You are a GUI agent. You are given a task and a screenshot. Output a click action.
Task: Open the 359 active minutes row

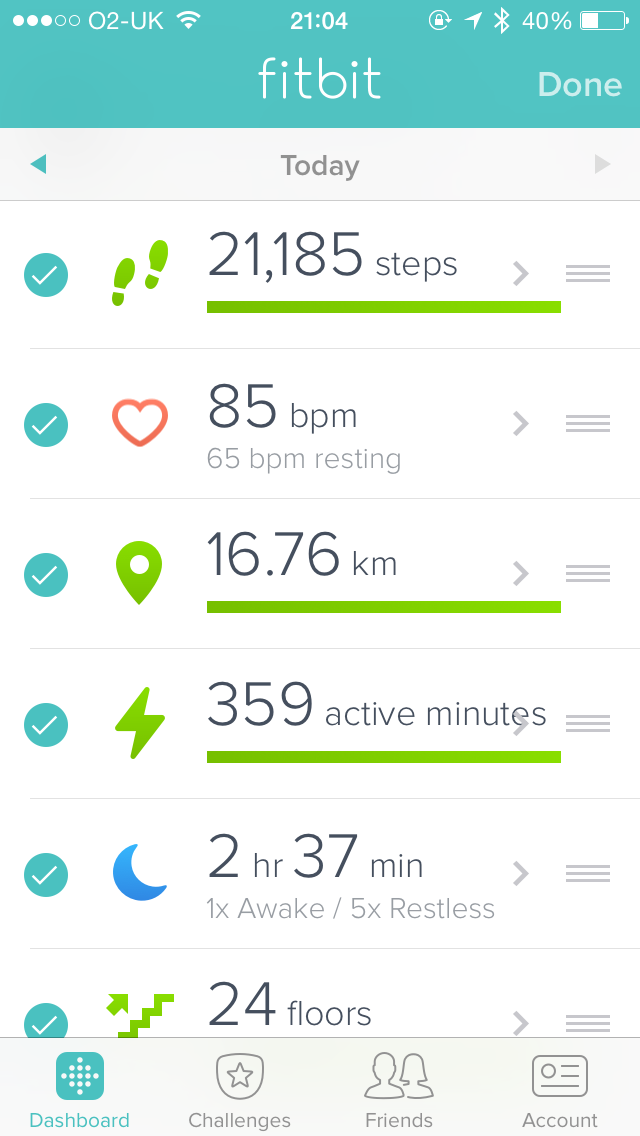point(333,724)
